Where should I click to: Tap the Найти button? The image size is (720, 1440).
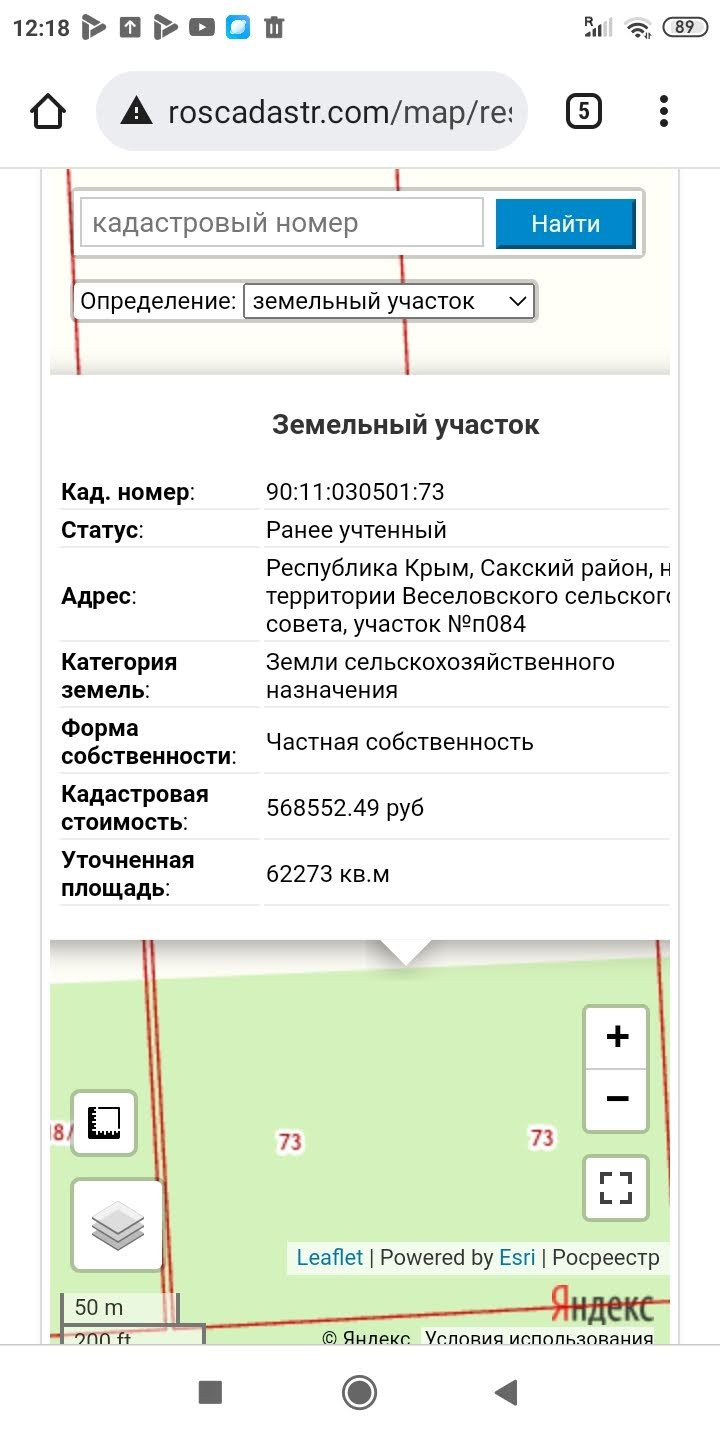coord(566,223)
